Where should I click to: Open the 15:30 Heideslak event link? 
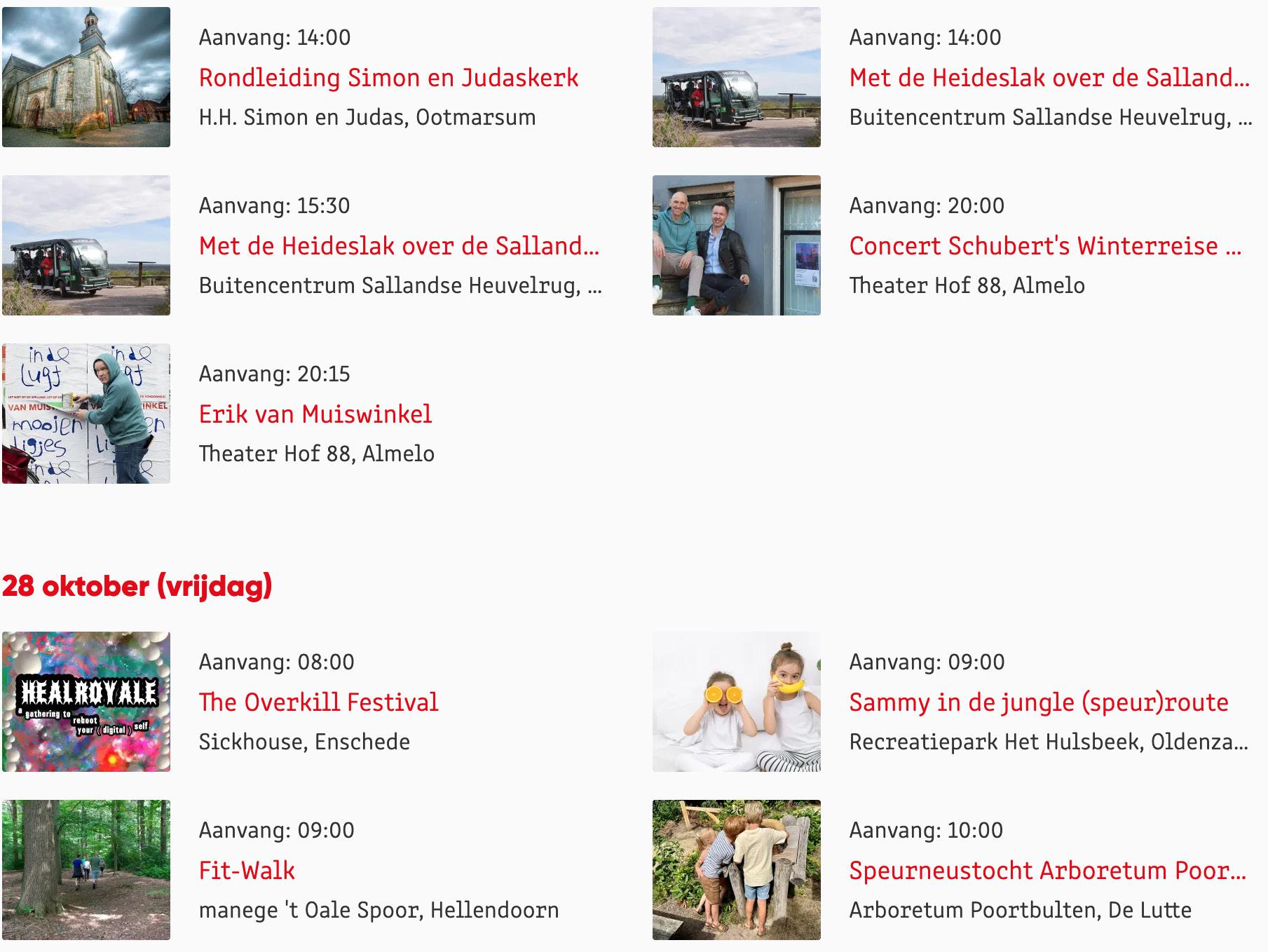tap(399, 246)
